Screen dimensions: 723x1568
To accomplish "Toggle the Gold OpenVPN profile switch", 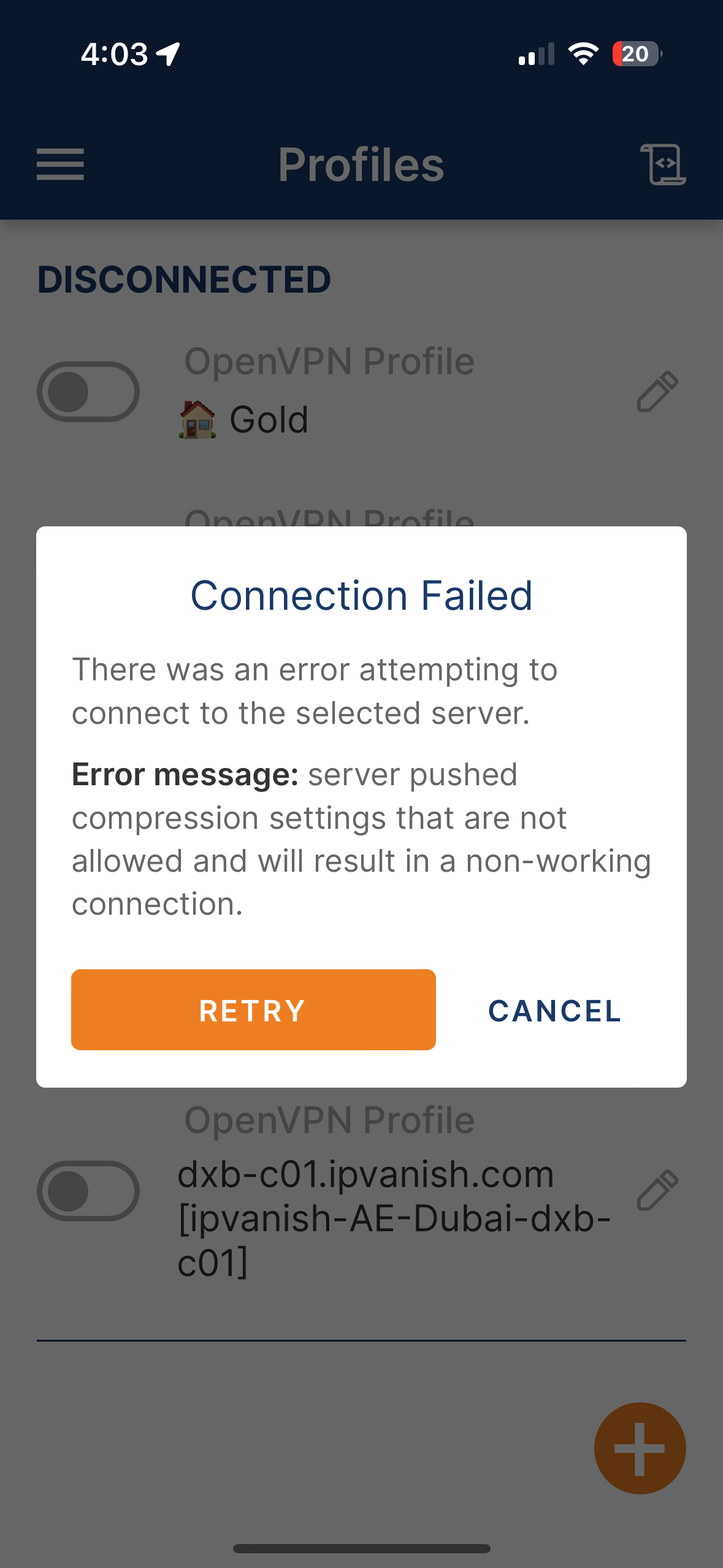I will 88,391.
